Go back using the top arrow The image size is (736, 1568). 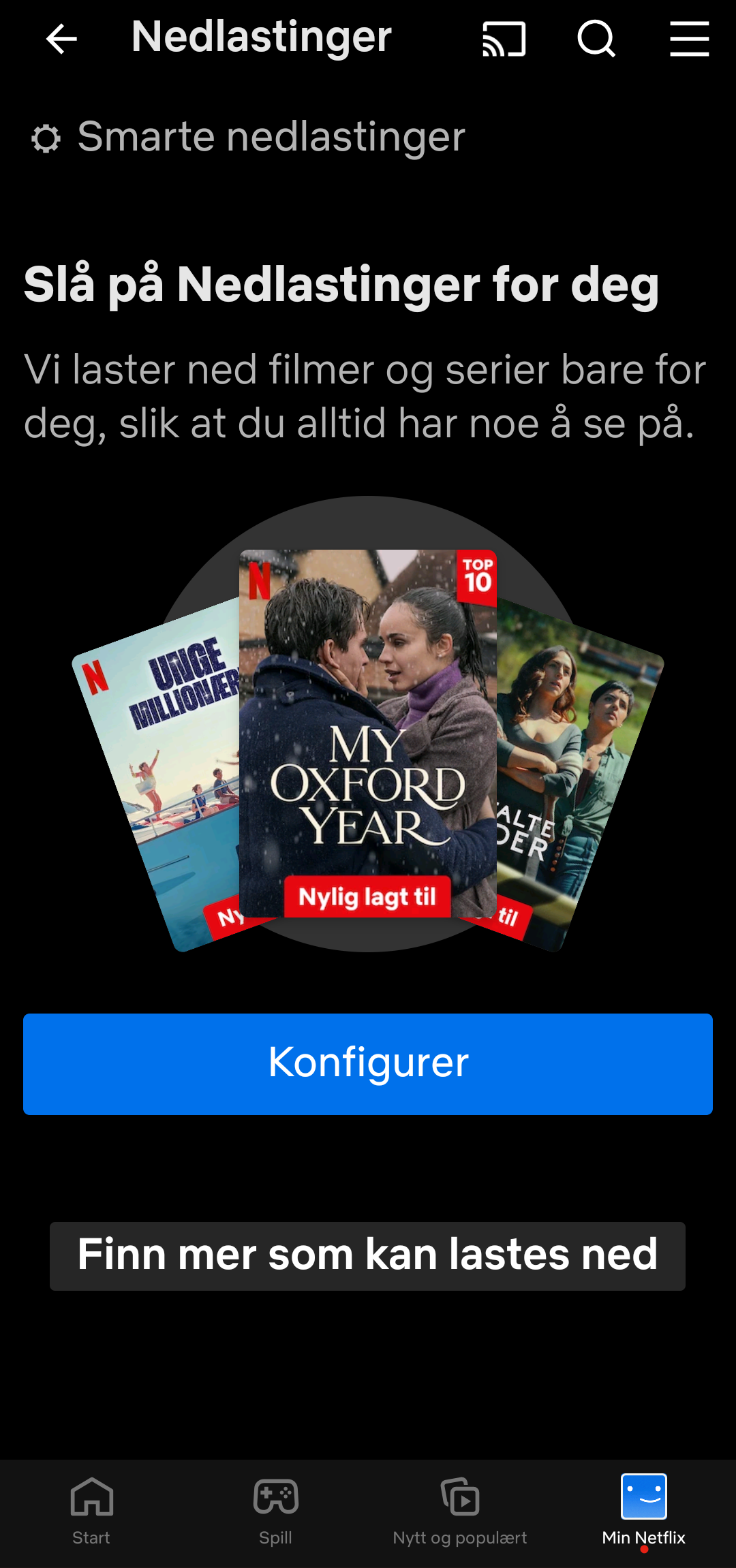pyautogui.click(x=61, y=39)
